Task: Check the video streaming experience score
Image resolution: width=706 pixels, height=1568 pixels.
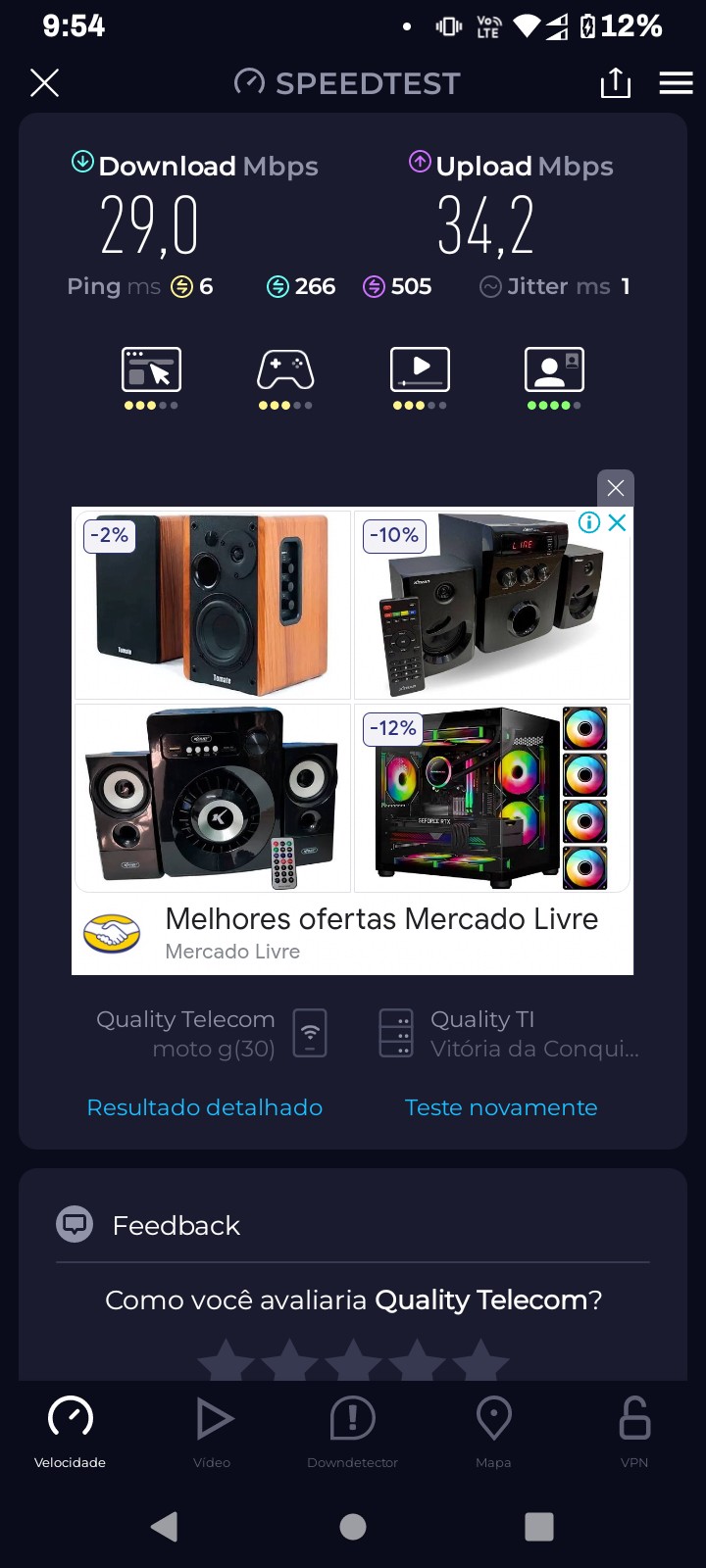Action: coord(420,377)
